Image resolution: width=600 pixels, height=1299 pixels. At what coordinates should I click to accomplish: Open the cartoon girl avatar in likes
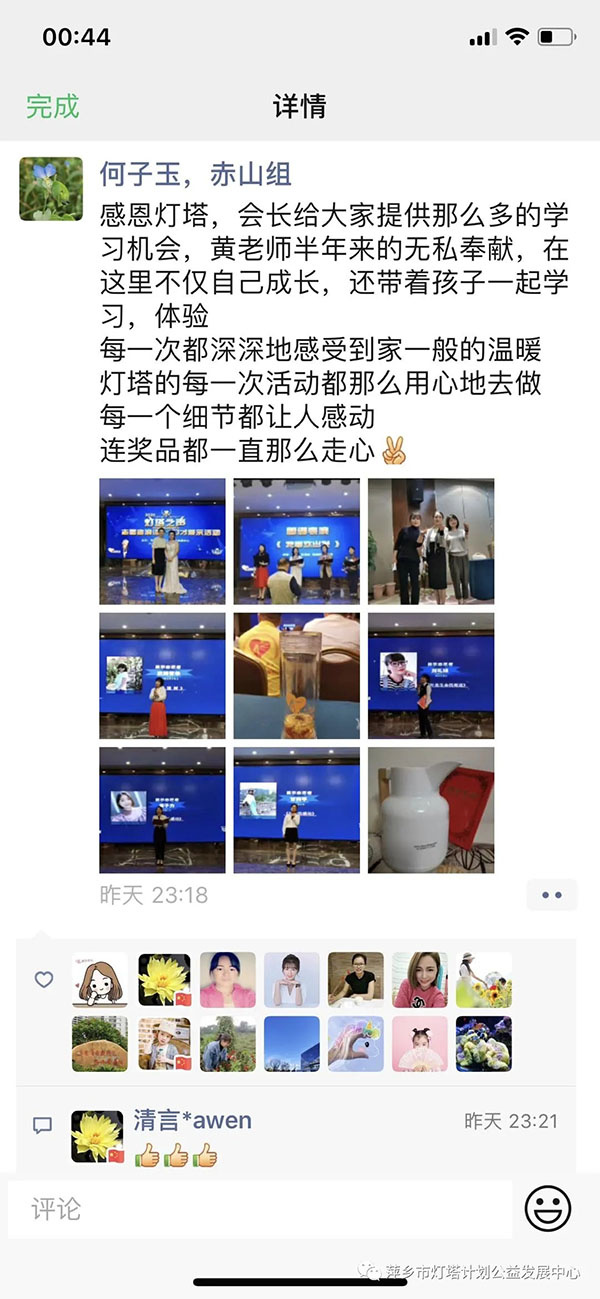(x=99, y=979)
